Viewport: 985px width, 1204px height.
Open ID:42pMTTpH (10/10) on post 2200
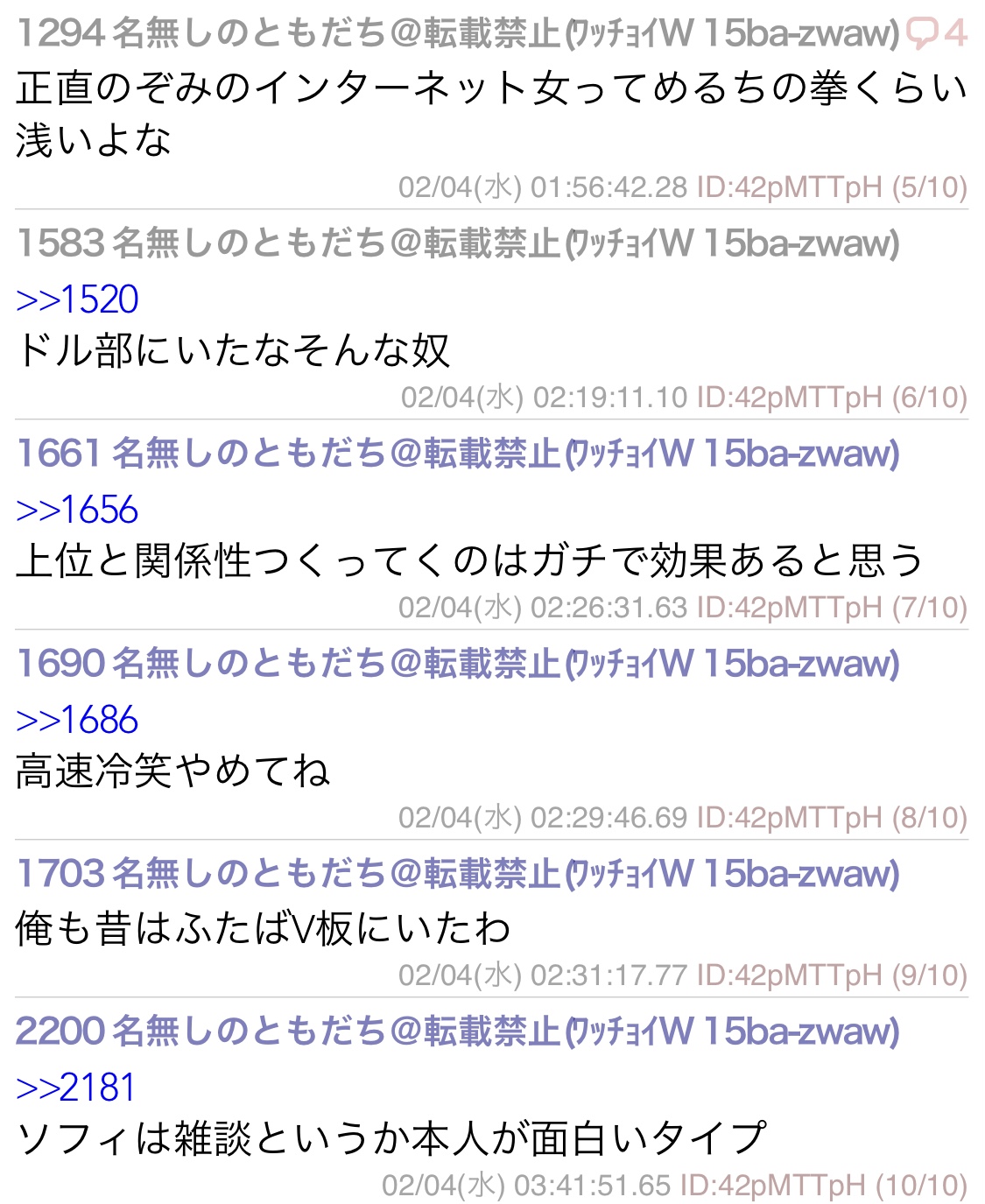pos(823,1186)
